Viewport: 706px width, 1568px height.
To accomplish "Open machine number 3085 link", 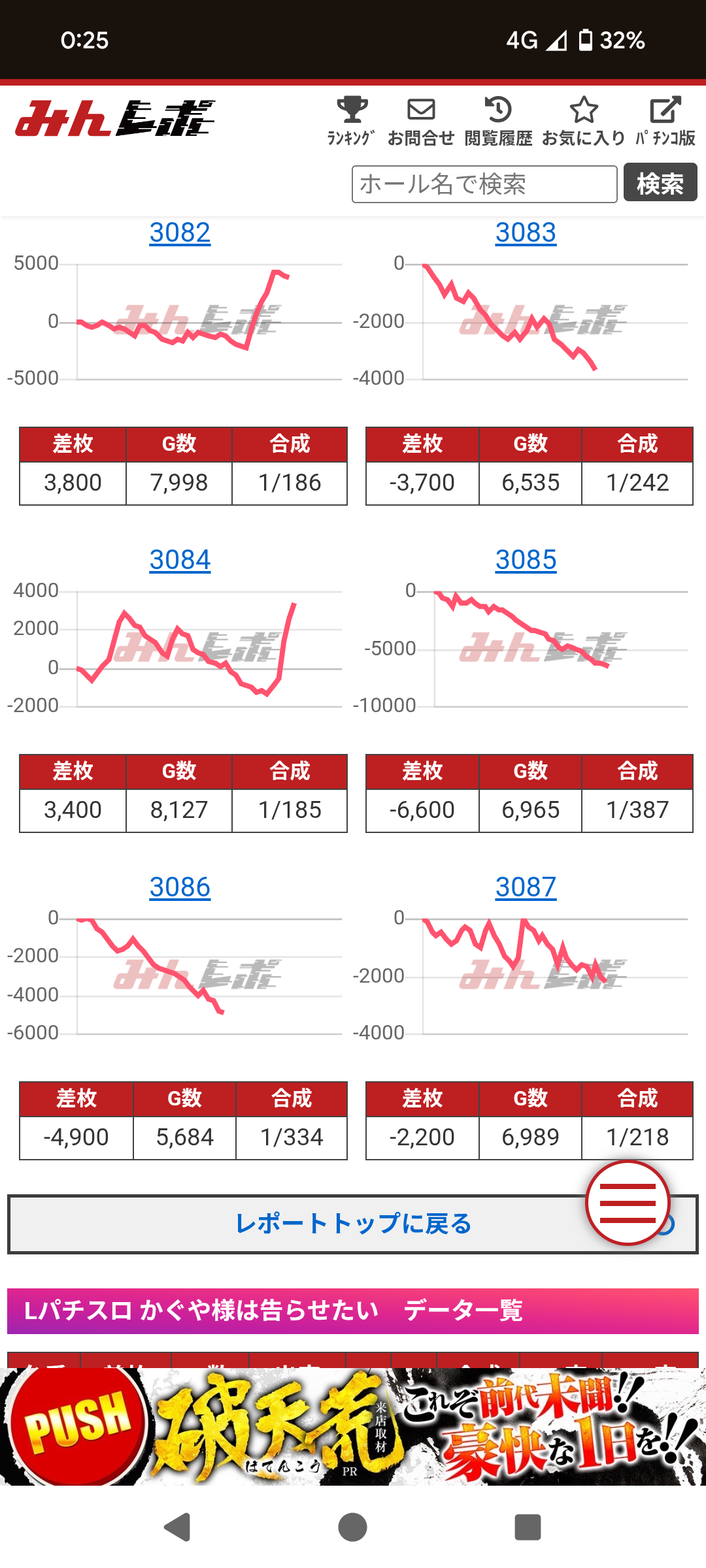I will [526, 560].
